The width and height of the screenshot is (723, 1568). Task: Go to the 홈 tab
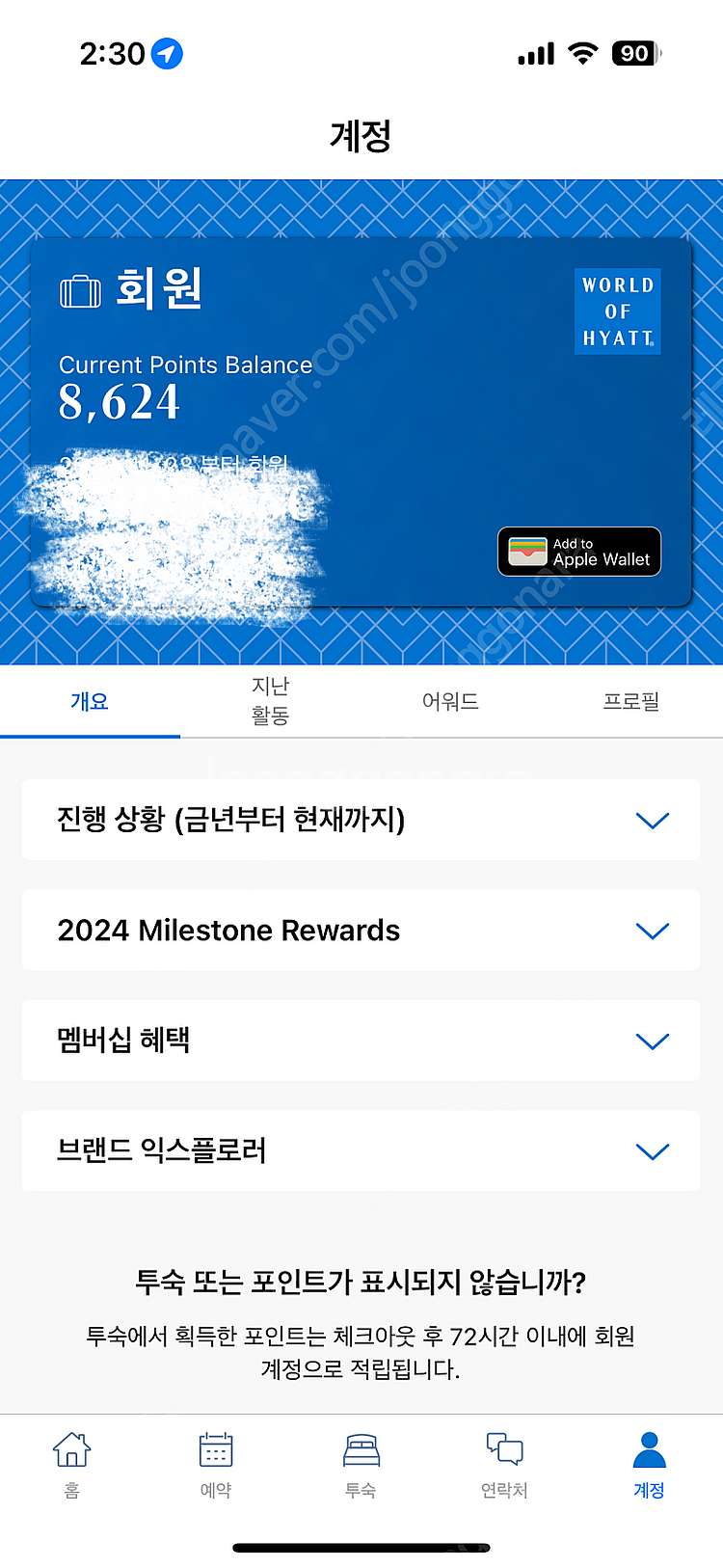(x=72, y=1464)
